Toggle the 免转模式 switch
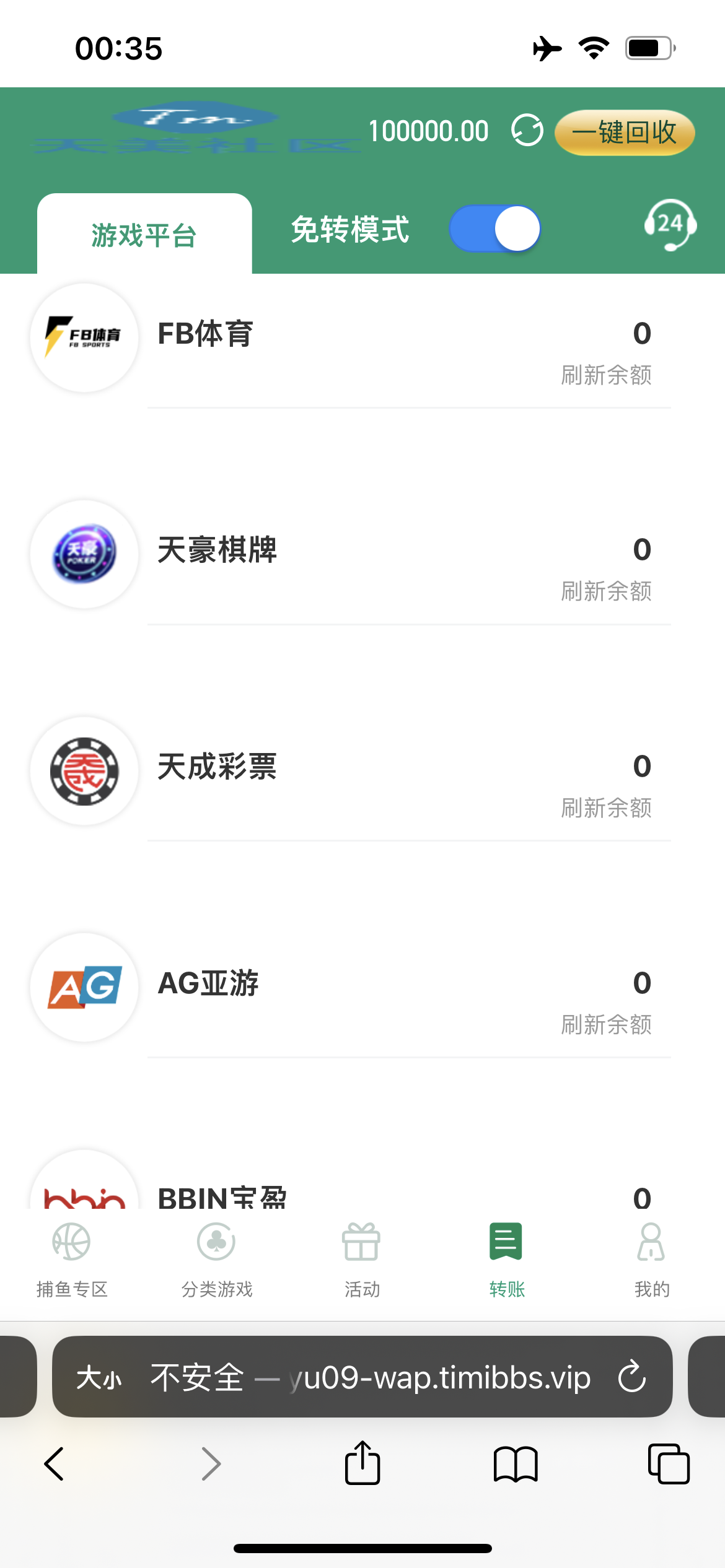Screen dimensions: 725x1568 [x=494, y=229]
